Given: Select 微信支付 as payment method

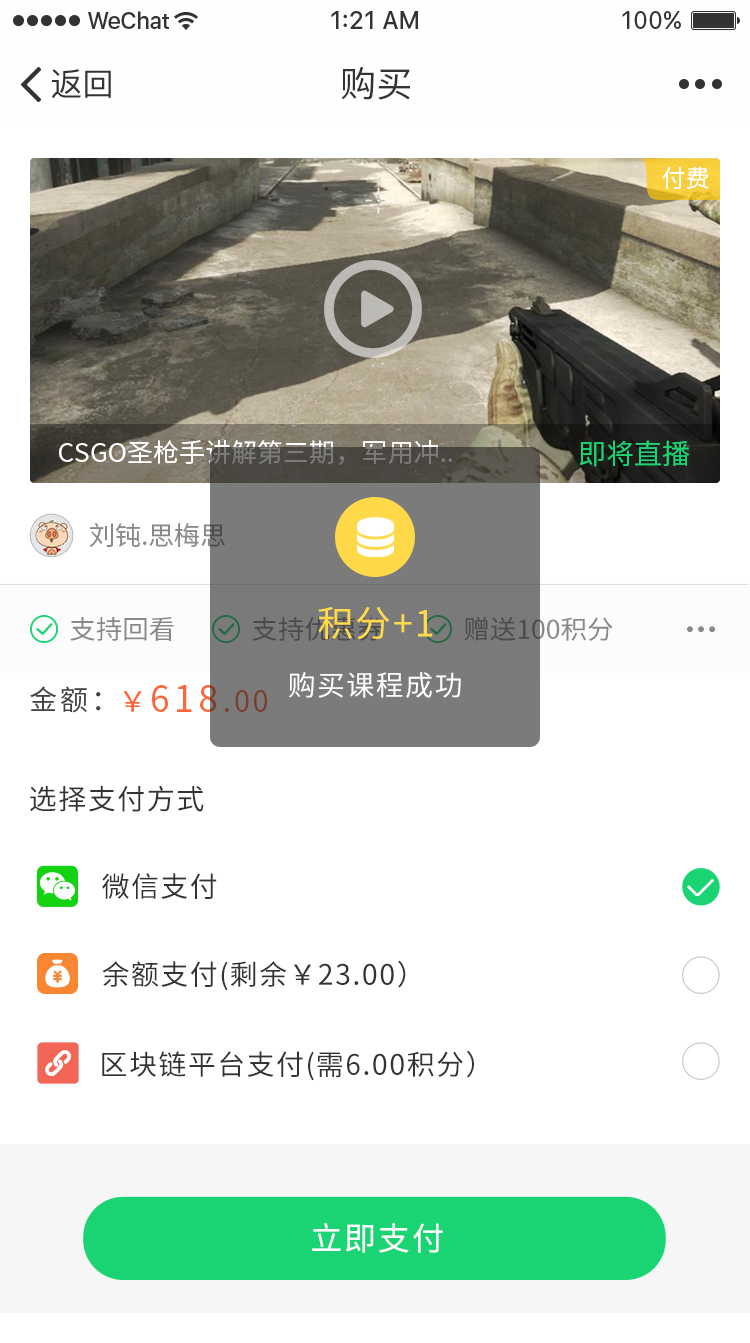Looking at the screenshot, I should tap(700, 887).
